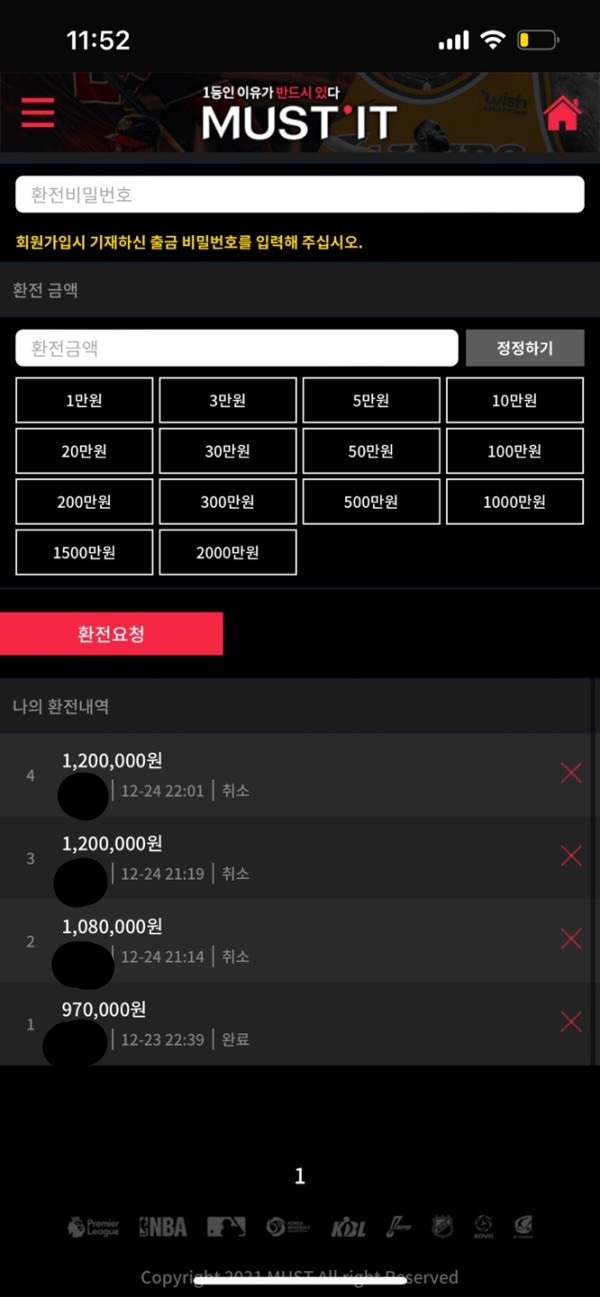The height and width of the screenshot is (1297, 600).
Task: Delete the 12-24 22:01 history entry
Action: coord(571,773)
